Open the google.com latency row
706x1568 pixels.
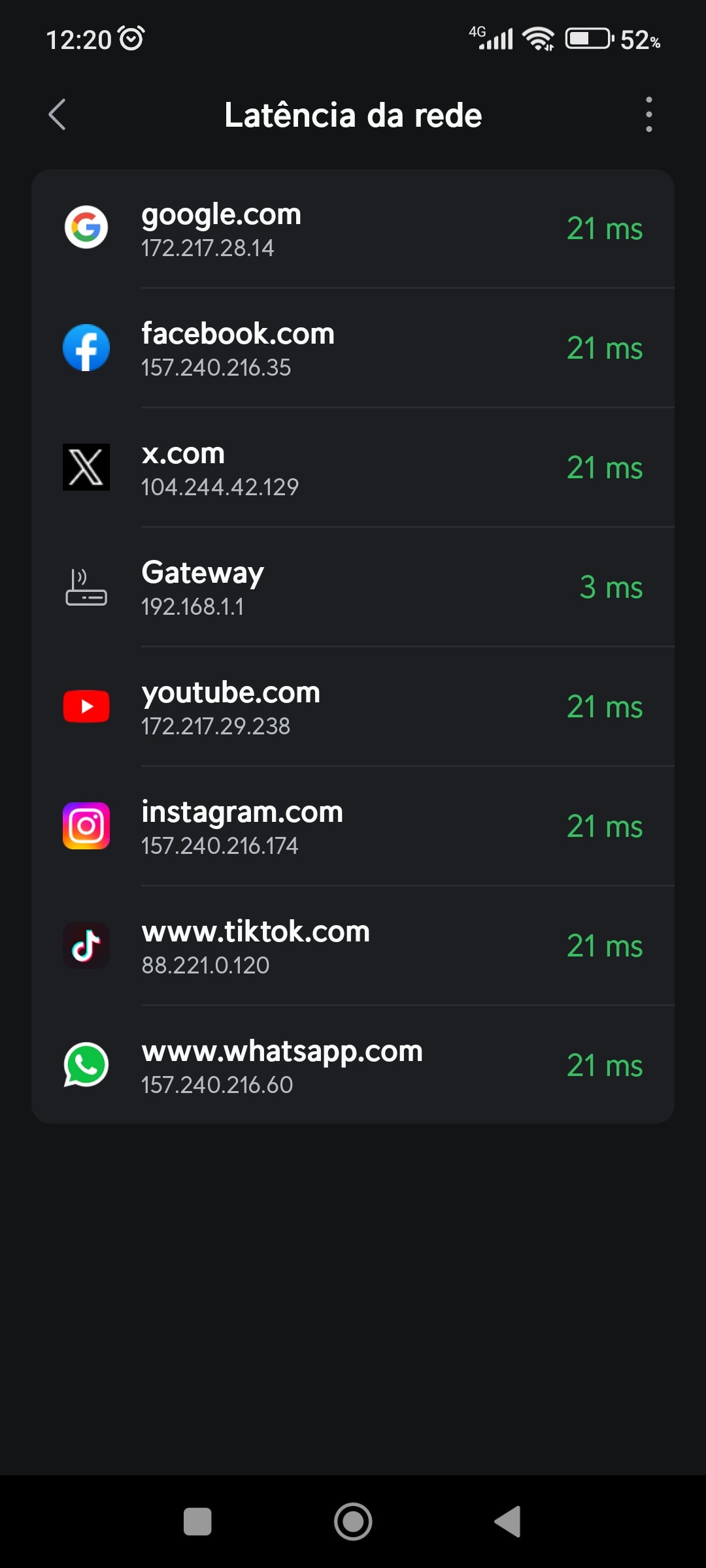pyautogui.click(x=353, y=229)
